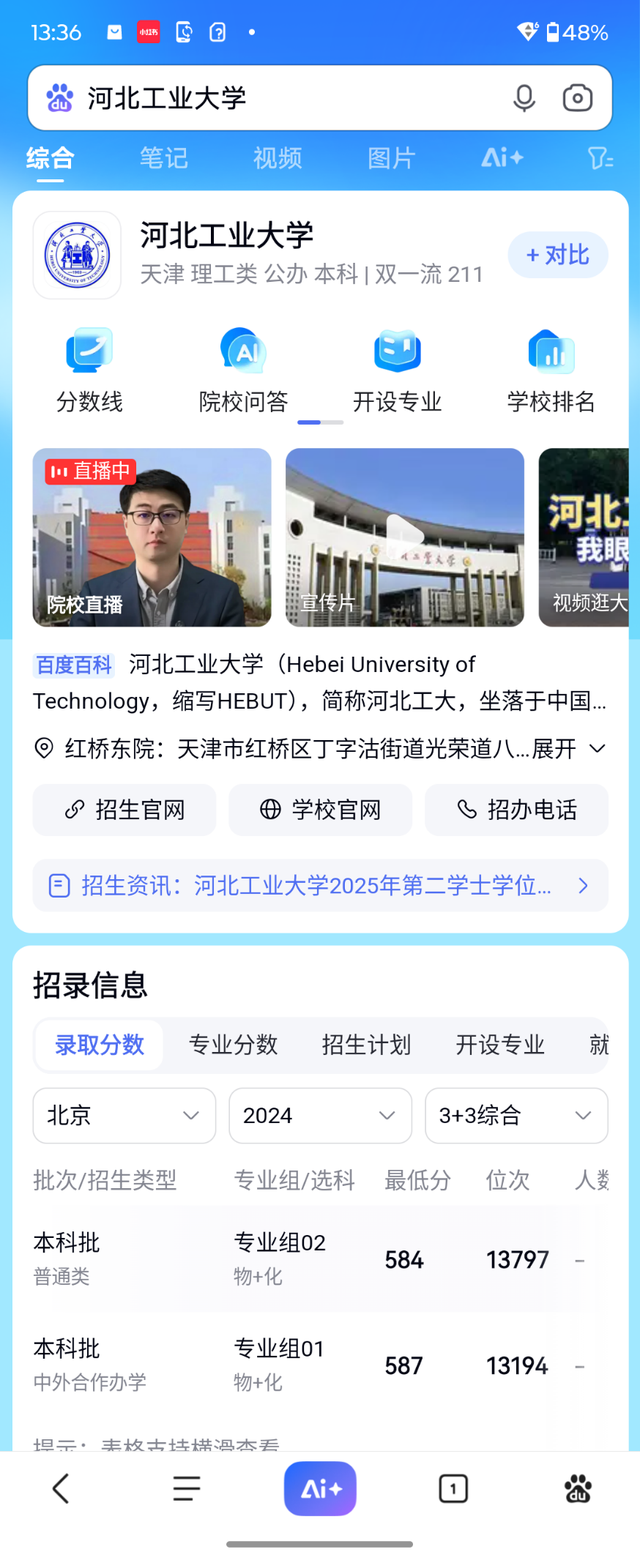Viewport: 640px width, 1563px height.
Task: Play the 宣传片 promotional video
Action: (405, 538)
